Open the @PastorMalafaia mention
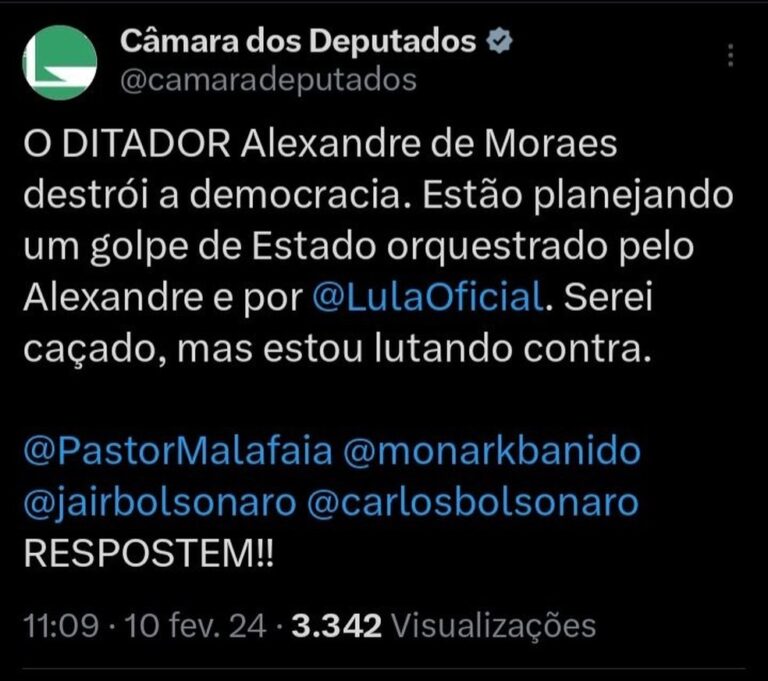 [176, 450]
